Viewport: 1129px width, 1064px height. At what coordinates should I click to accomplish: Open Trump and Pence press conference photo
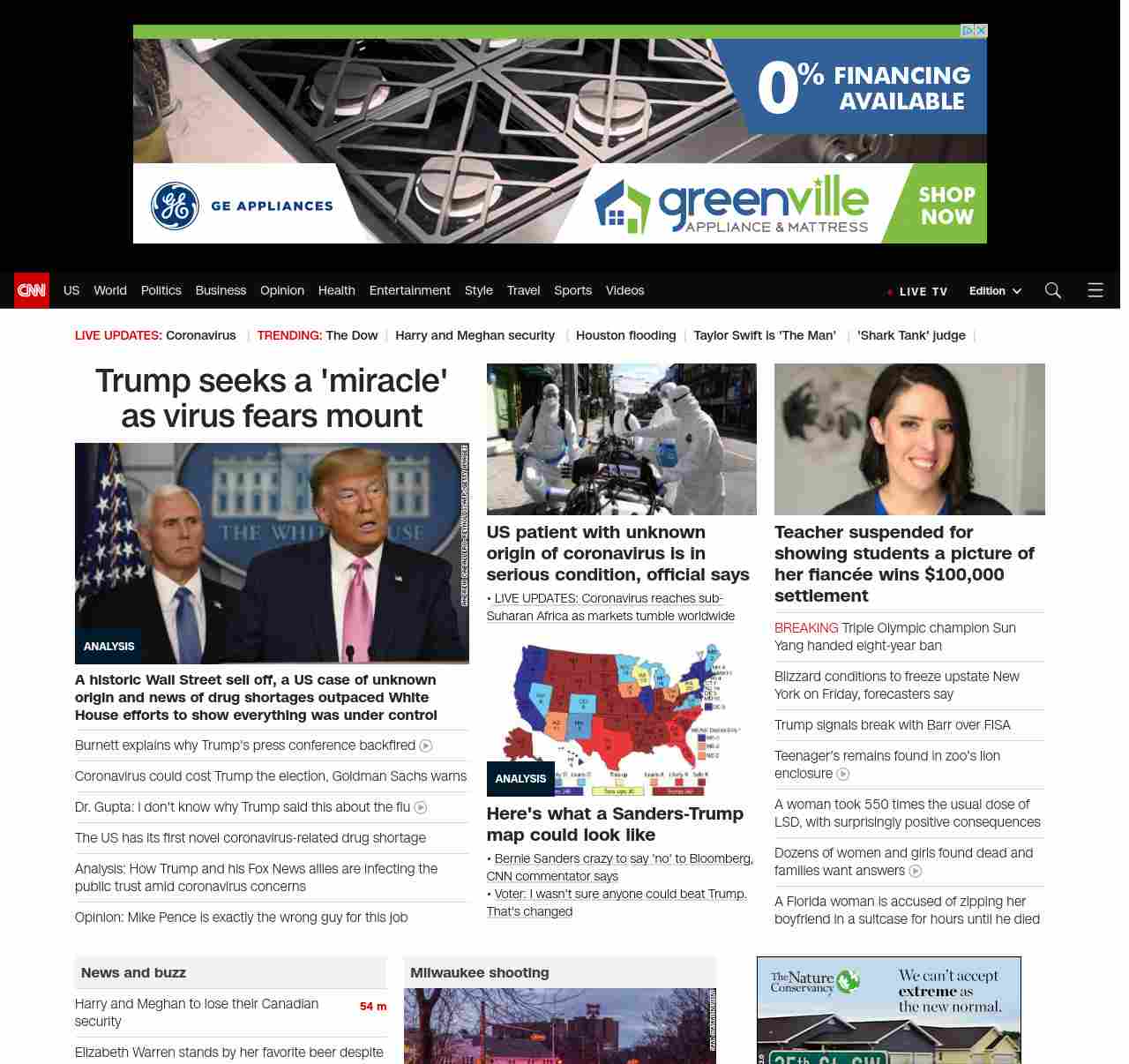tap(272, 553)
